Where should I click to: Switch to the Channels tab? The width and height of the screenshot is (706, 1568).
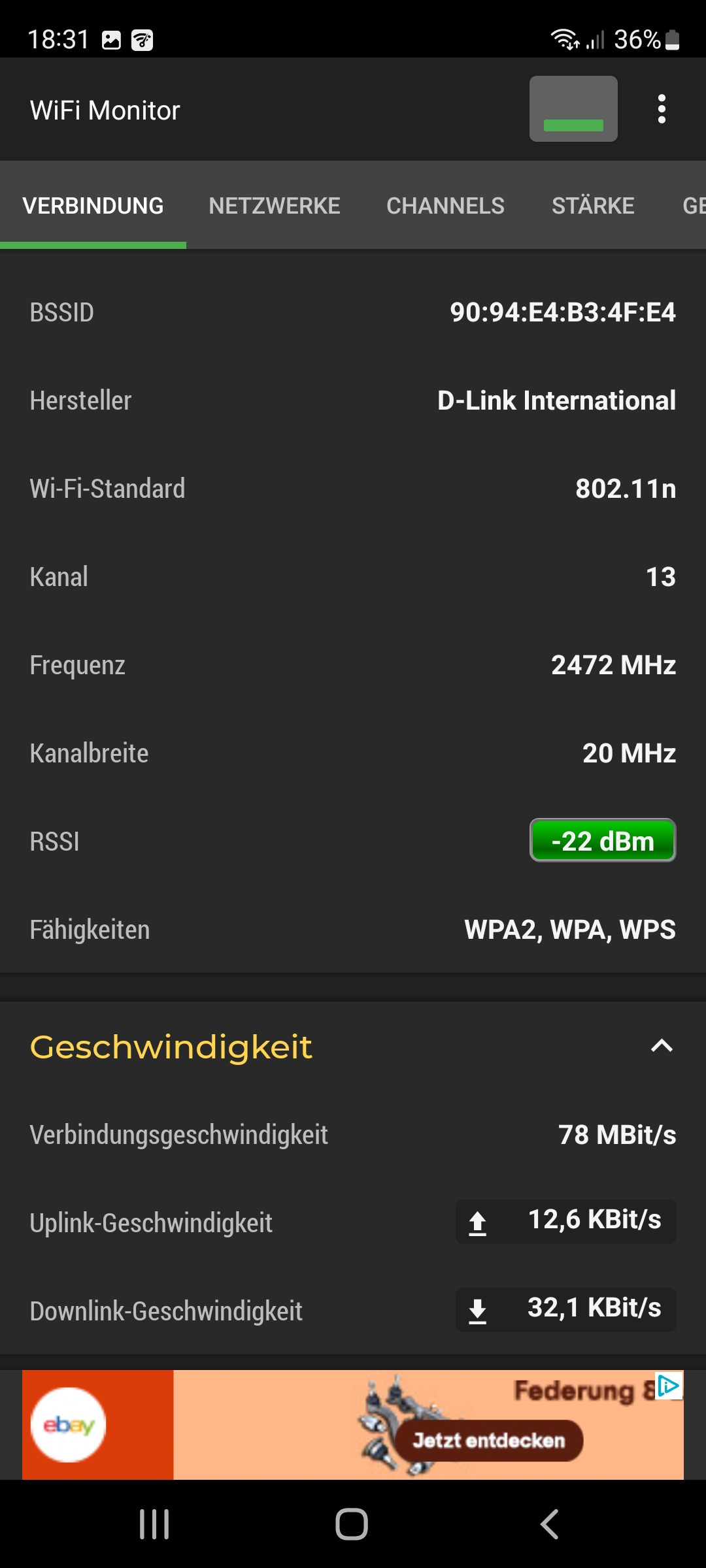(x=445, y=206)
